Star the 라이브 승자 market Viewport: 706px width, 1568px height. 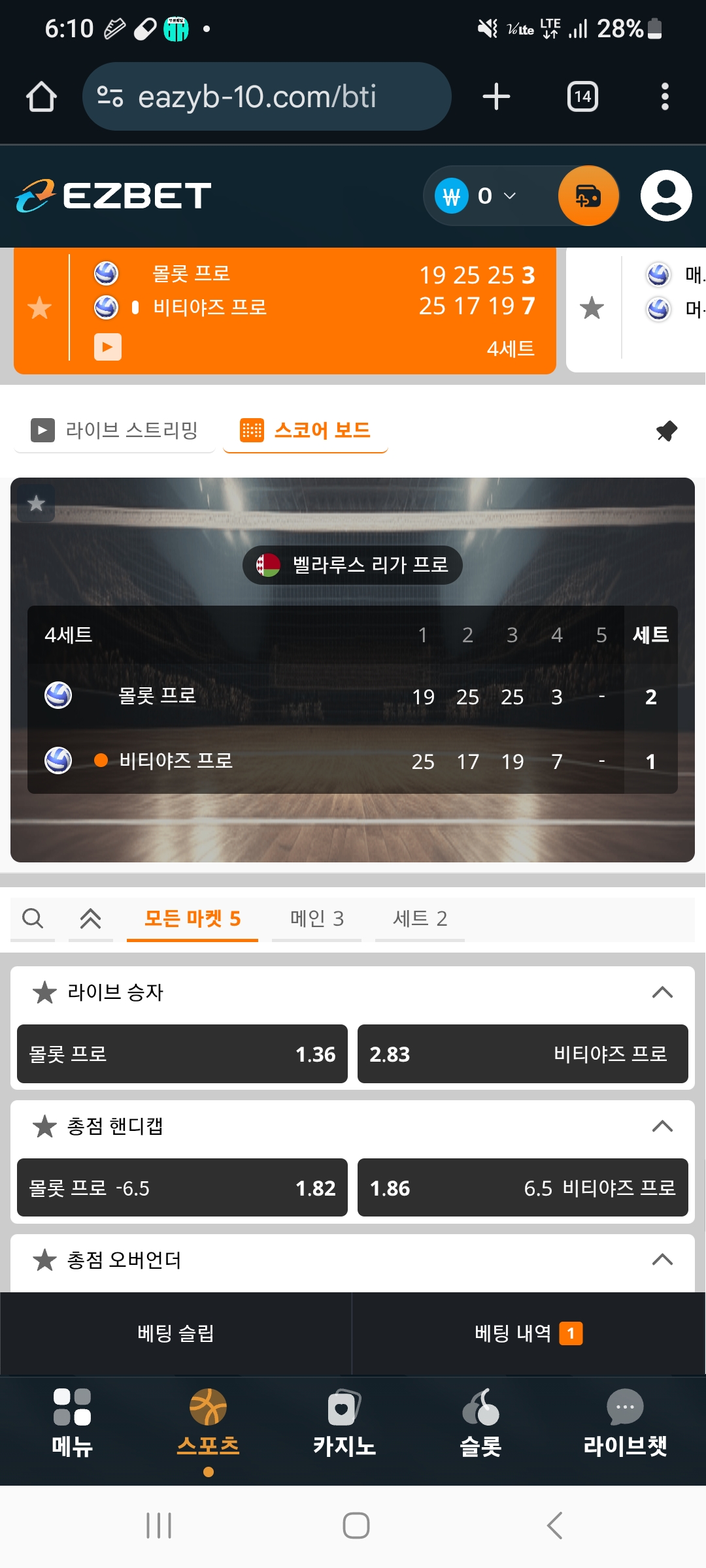click(44, 993)
